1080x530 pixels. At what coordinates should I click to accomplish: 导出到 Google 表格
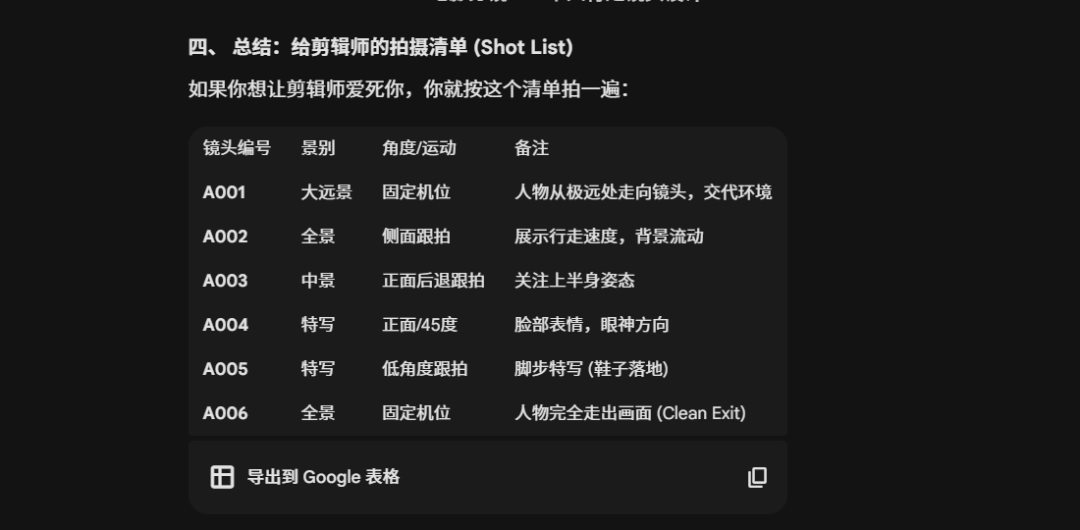tap(306, 477)
